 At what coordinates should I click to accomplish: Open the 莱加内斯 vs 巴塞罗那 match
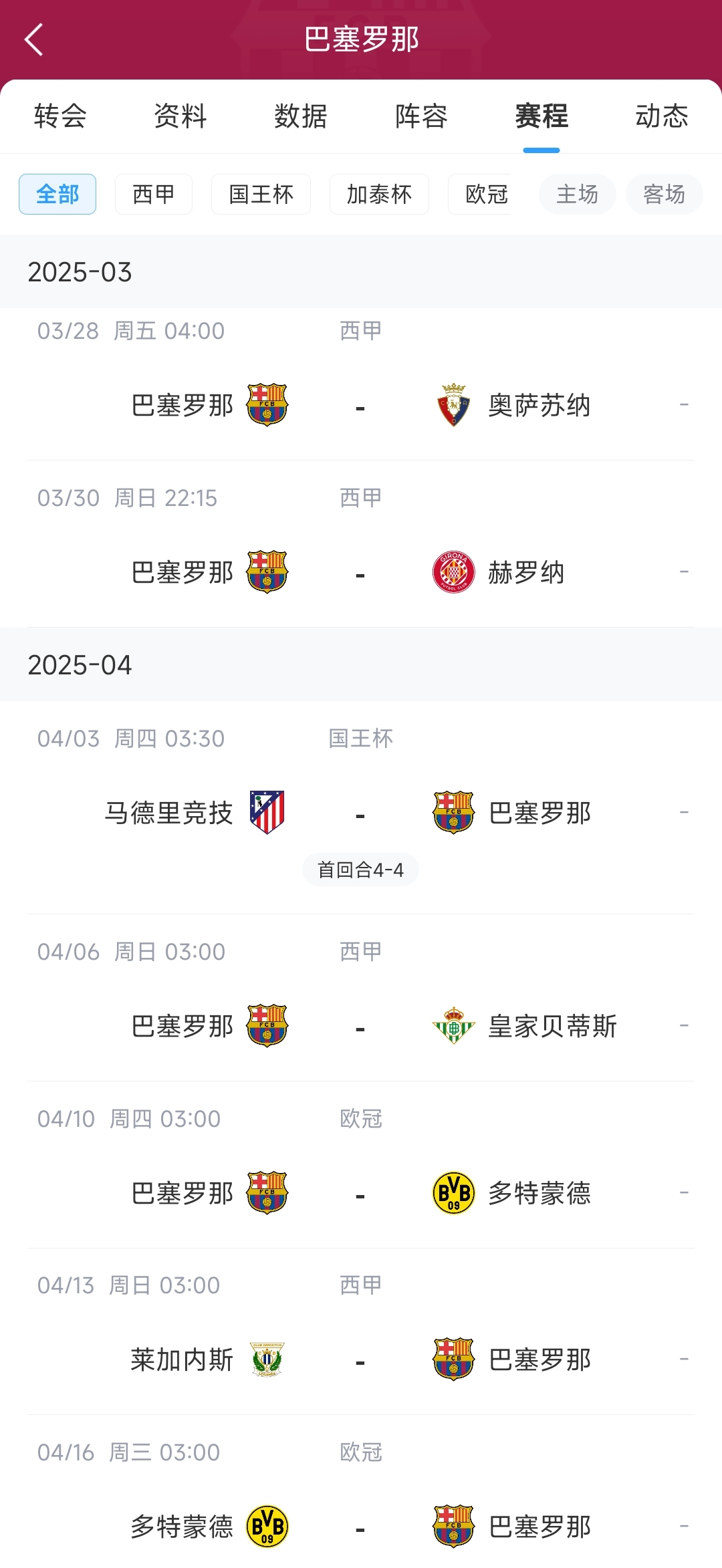[x=361, y=1359]
